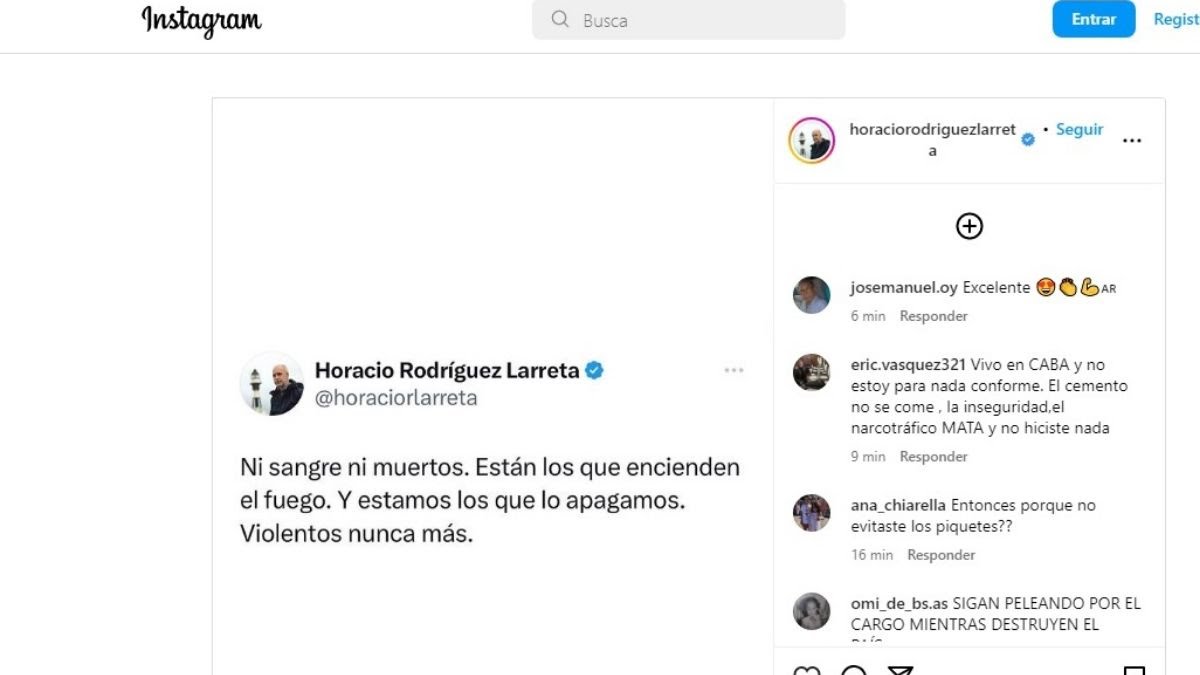Open the Regist sign-up link
Viewport: 1200px width, 675px height.
tap(1176, 19)
